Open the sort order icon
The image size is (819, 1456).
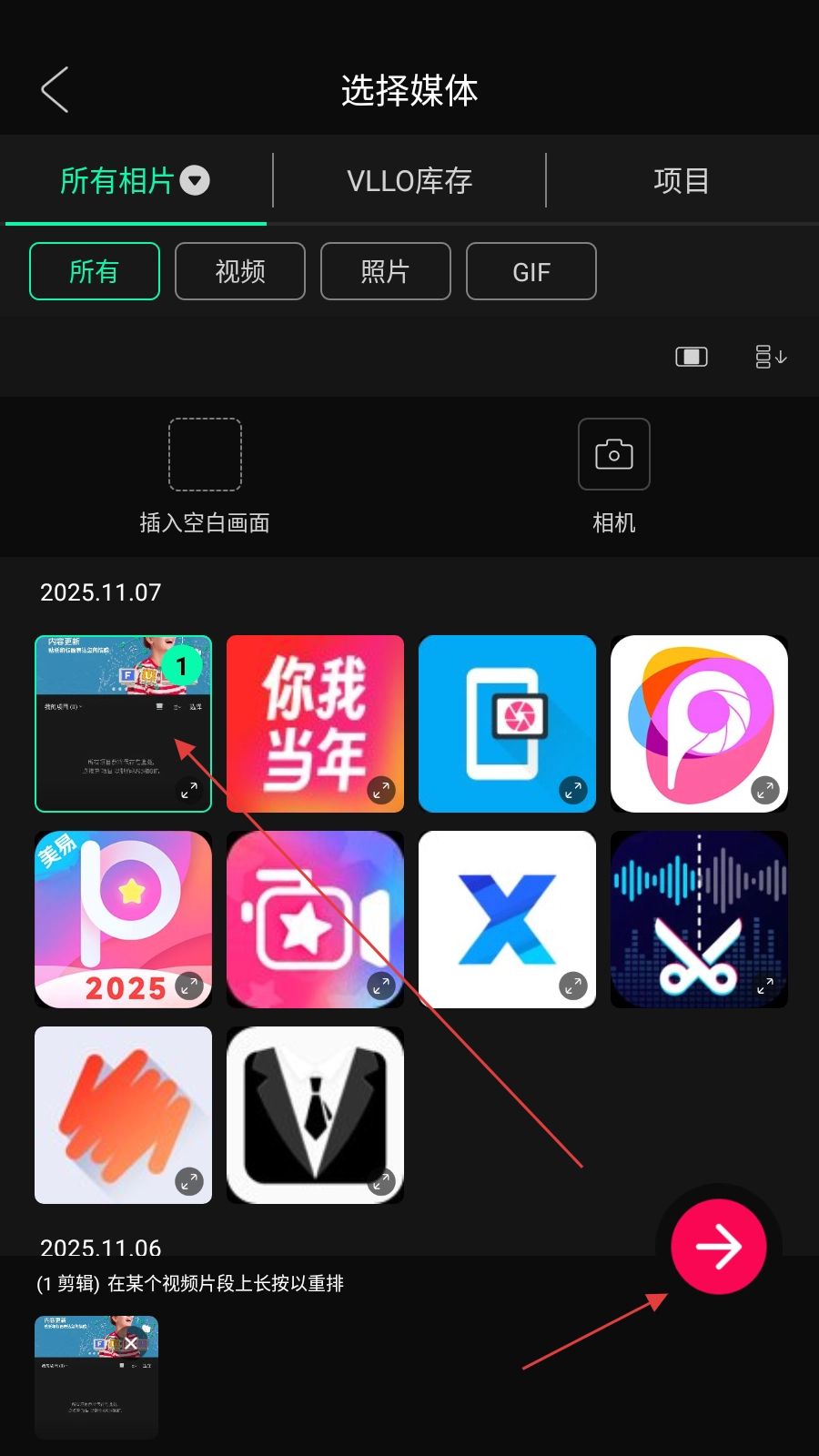point(771,357)
